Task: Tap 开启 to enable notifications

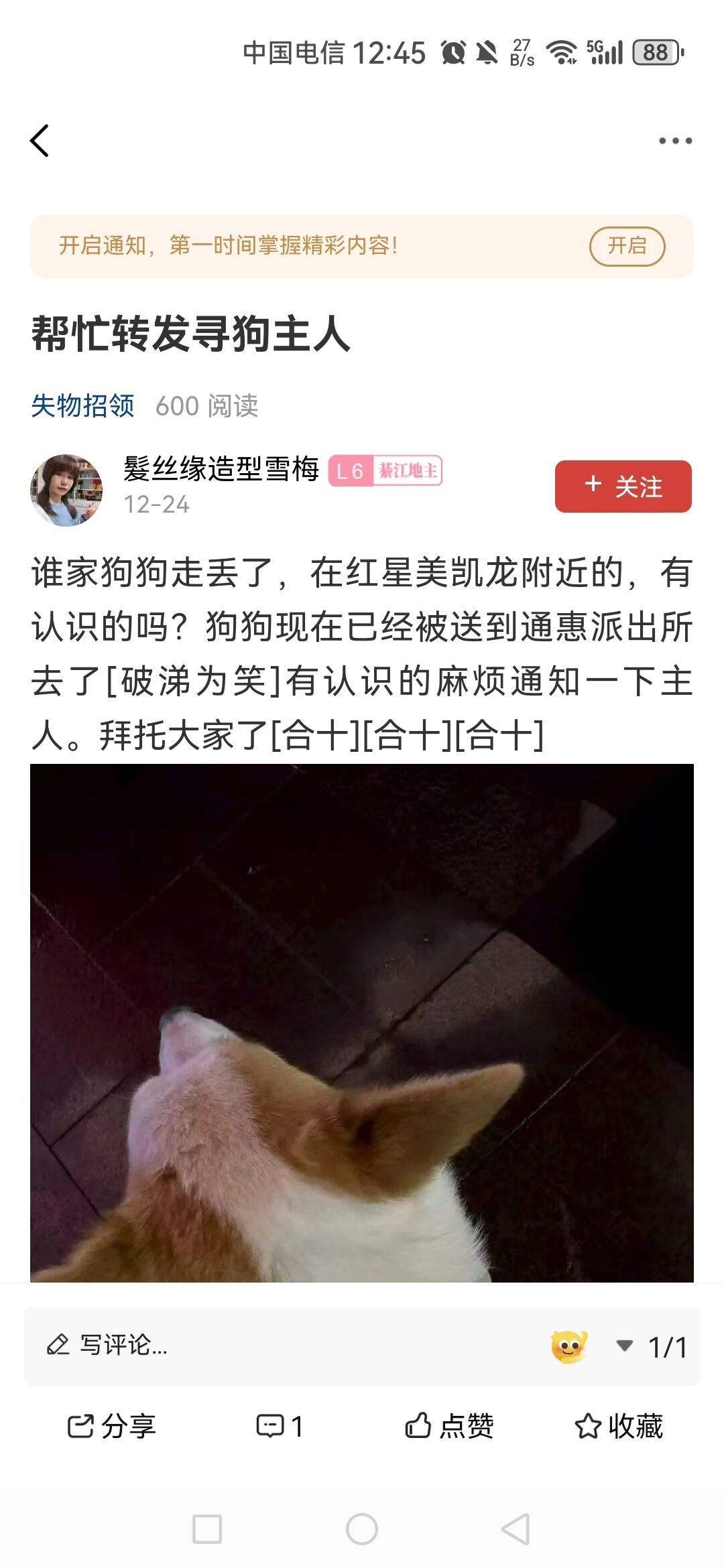Action: 627,246
